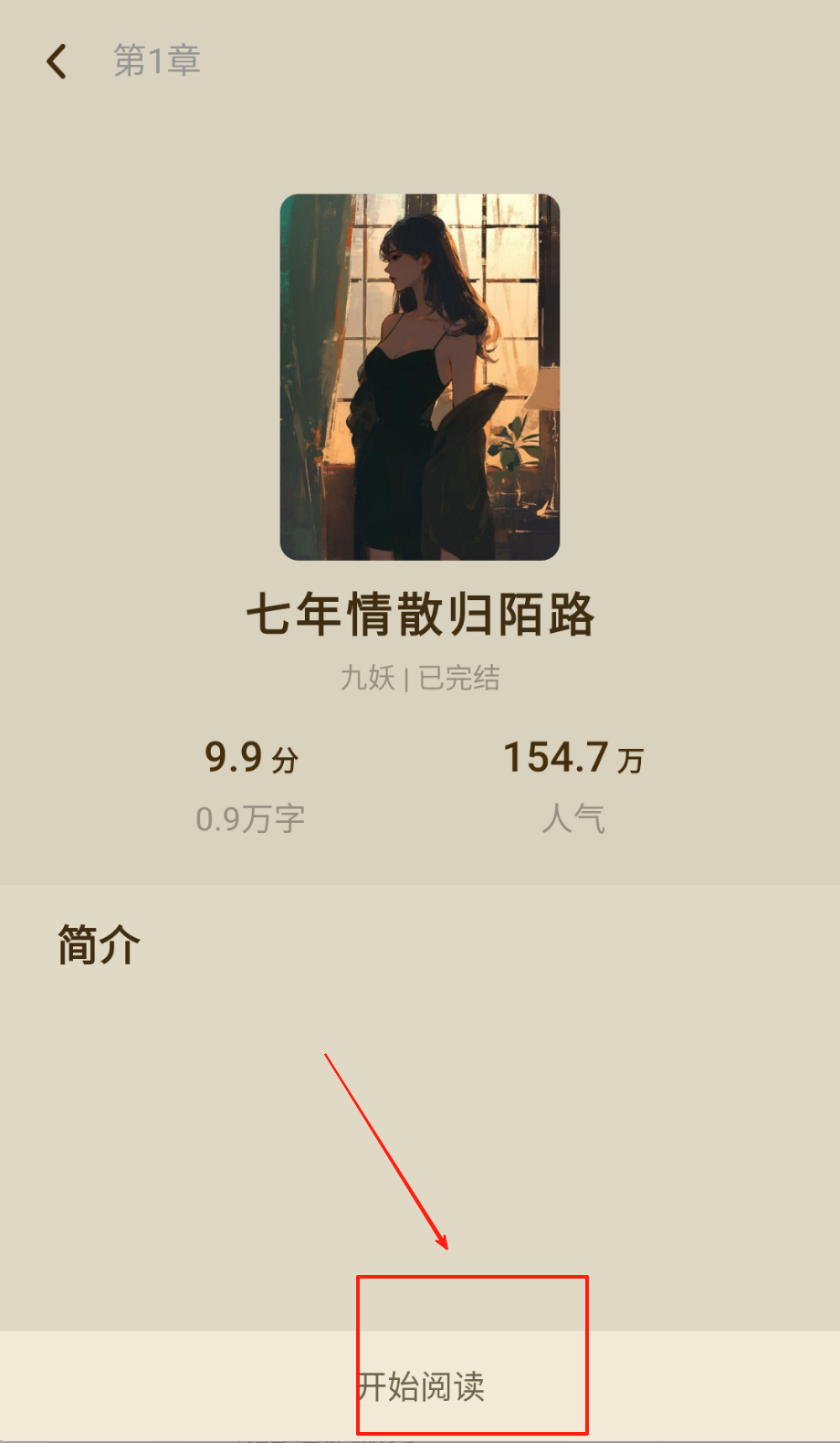Image resolution: width=840 pixels, height=1443 pixels.
Task: Go back using the top-left arrow
Action: (57, 61)
